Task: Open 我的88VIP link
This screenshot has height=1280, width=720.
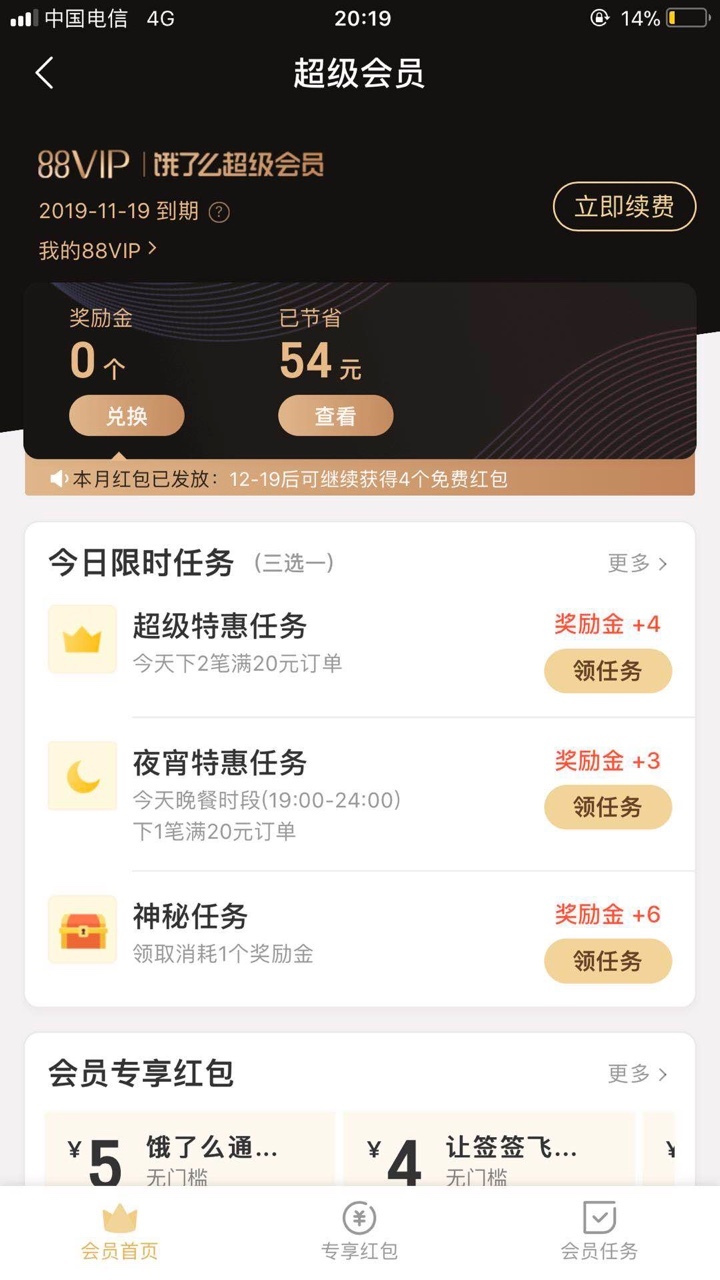Action: tap(97, 250)
